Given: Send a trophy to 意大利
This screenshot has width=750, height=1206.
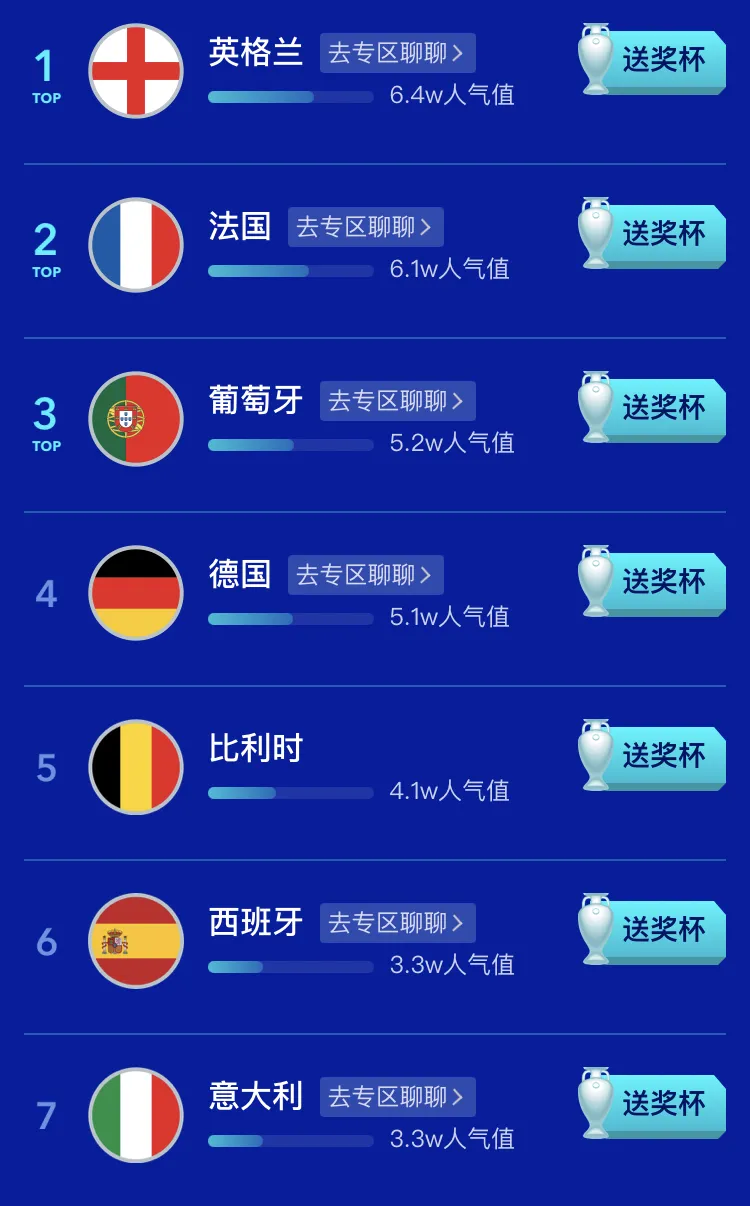Looking at the screenshot, I should [662, 1104].
